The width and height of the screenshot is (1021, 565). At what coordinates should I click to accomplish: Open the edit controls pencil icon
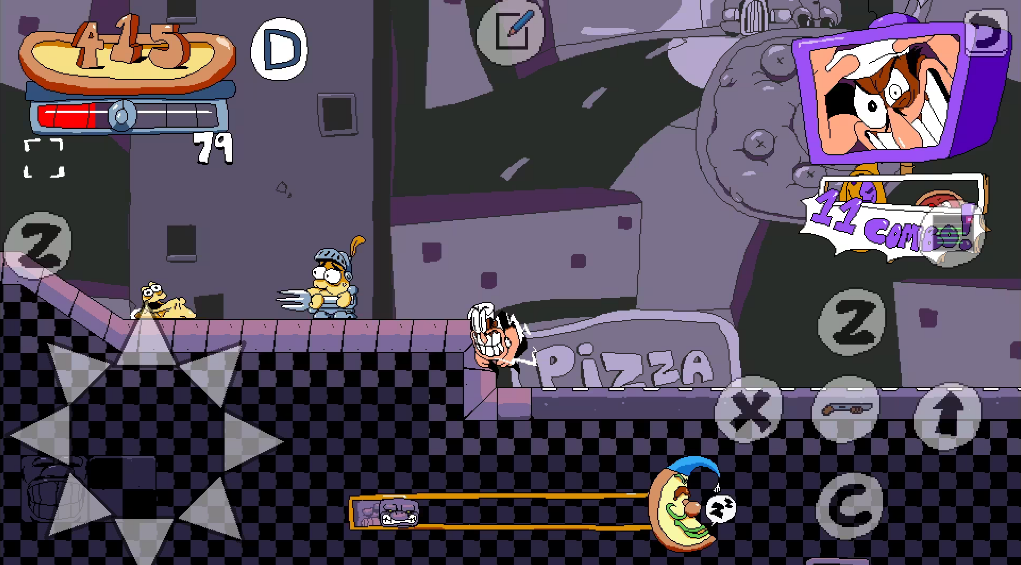click(x=510, y=31)
